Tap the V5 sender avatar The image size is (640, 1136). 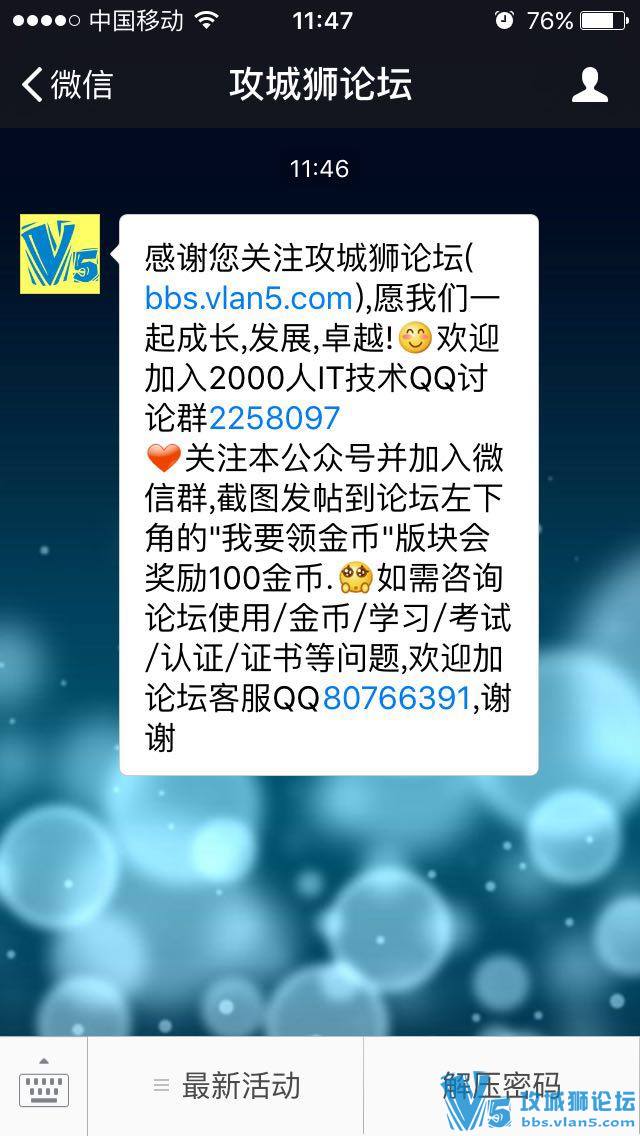[x=60, y=254]
